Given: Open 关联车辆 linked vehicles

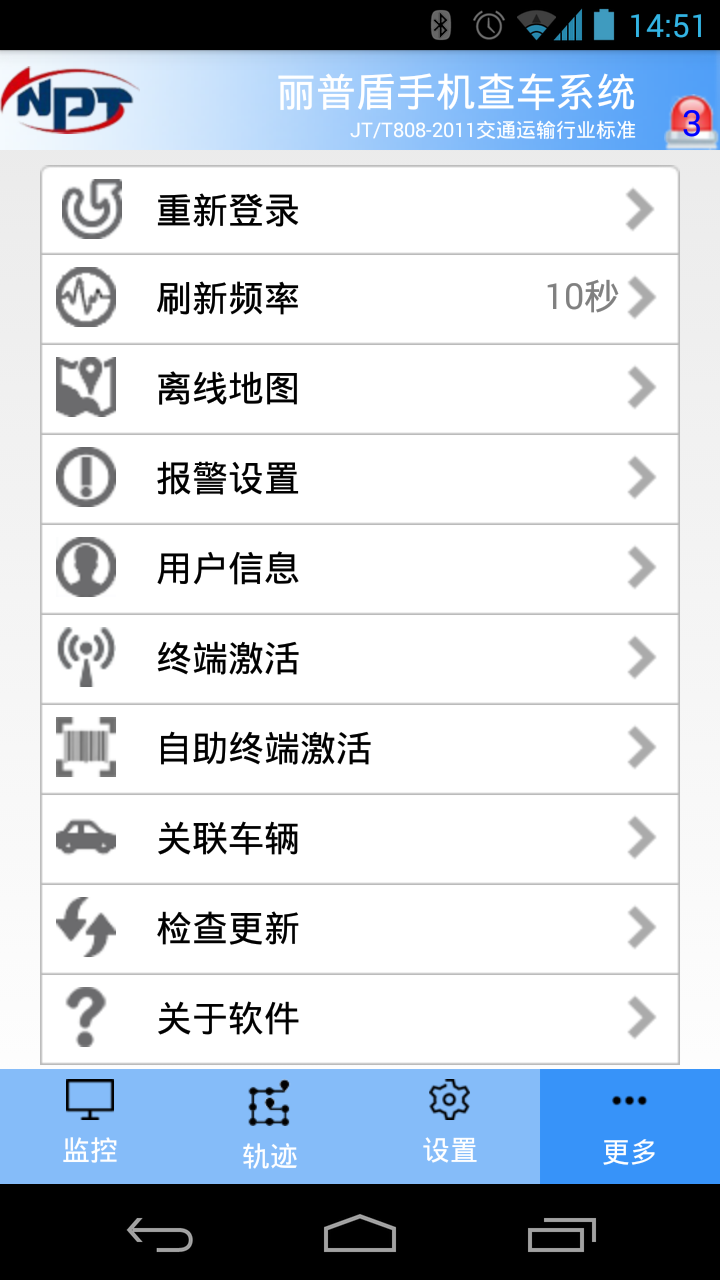Looking at the screenshot, I should point(360,838).
